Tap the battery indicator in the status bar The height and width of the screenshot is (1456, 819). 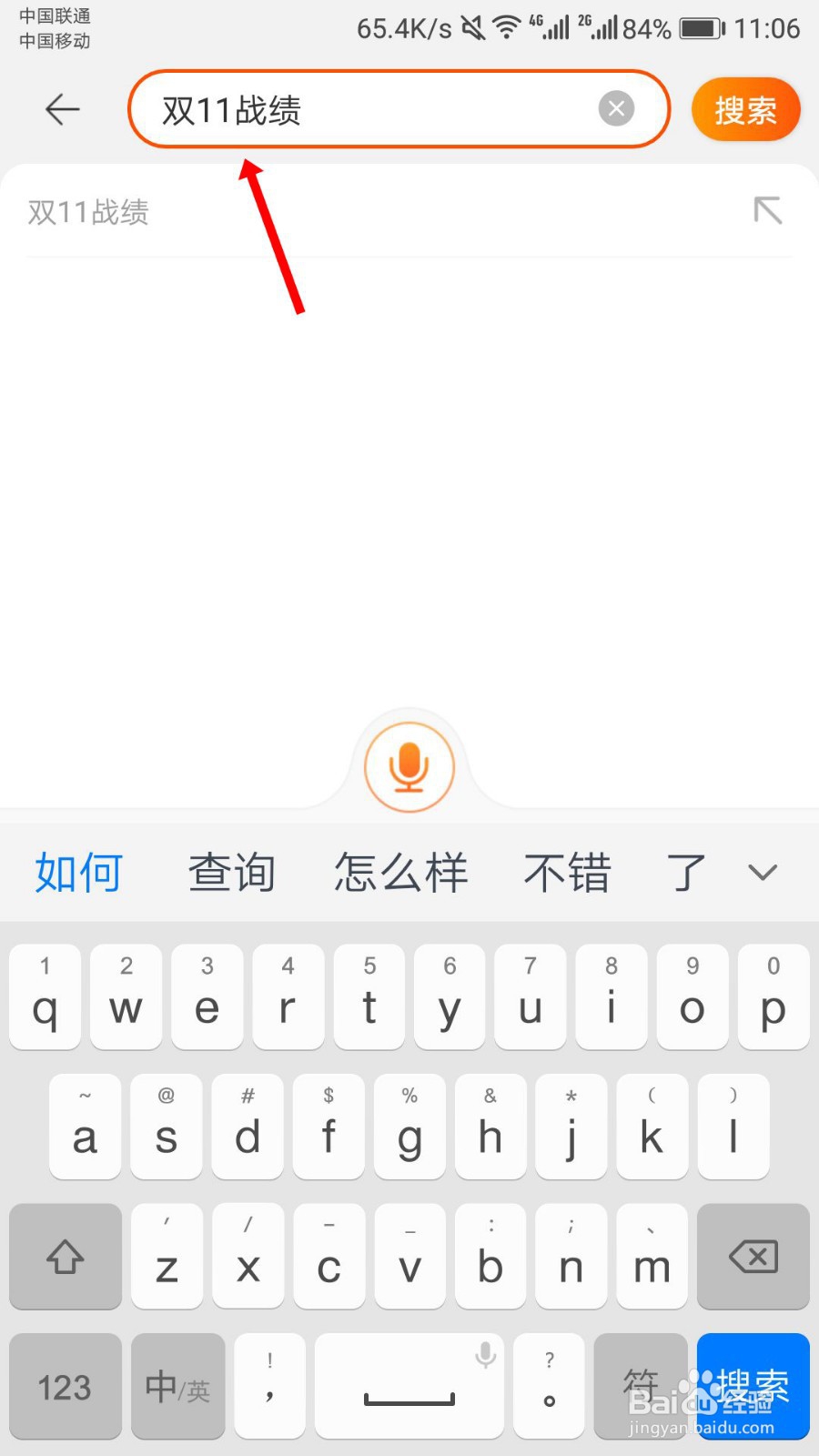(x=697, y=27)
